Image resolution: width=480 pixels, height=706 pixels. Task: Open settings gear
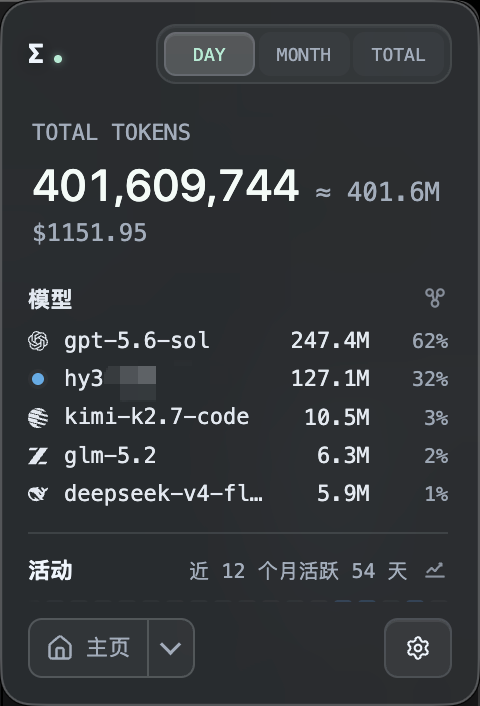pyautogui.click(x=418, y=648)
